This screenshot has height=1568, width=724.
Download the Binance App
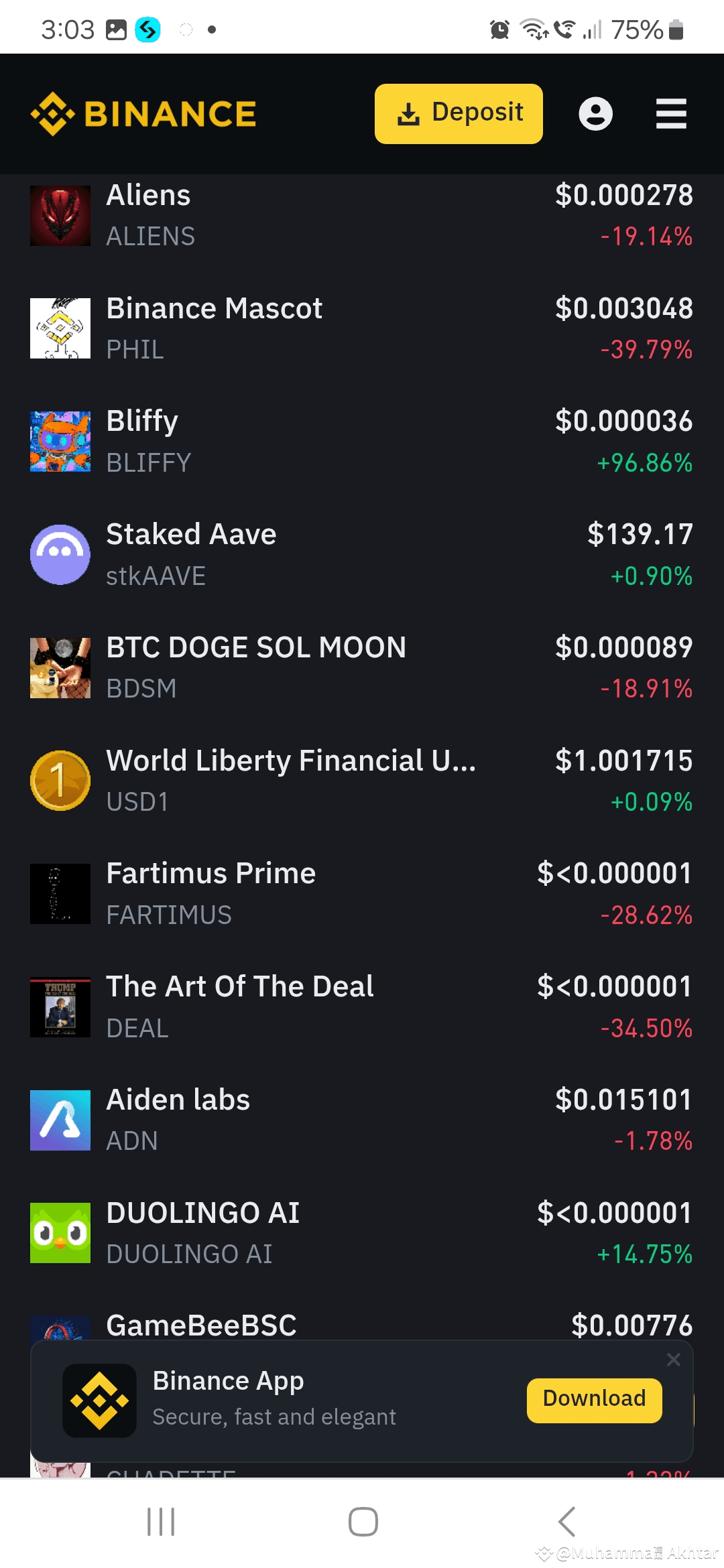[594, 1400]
